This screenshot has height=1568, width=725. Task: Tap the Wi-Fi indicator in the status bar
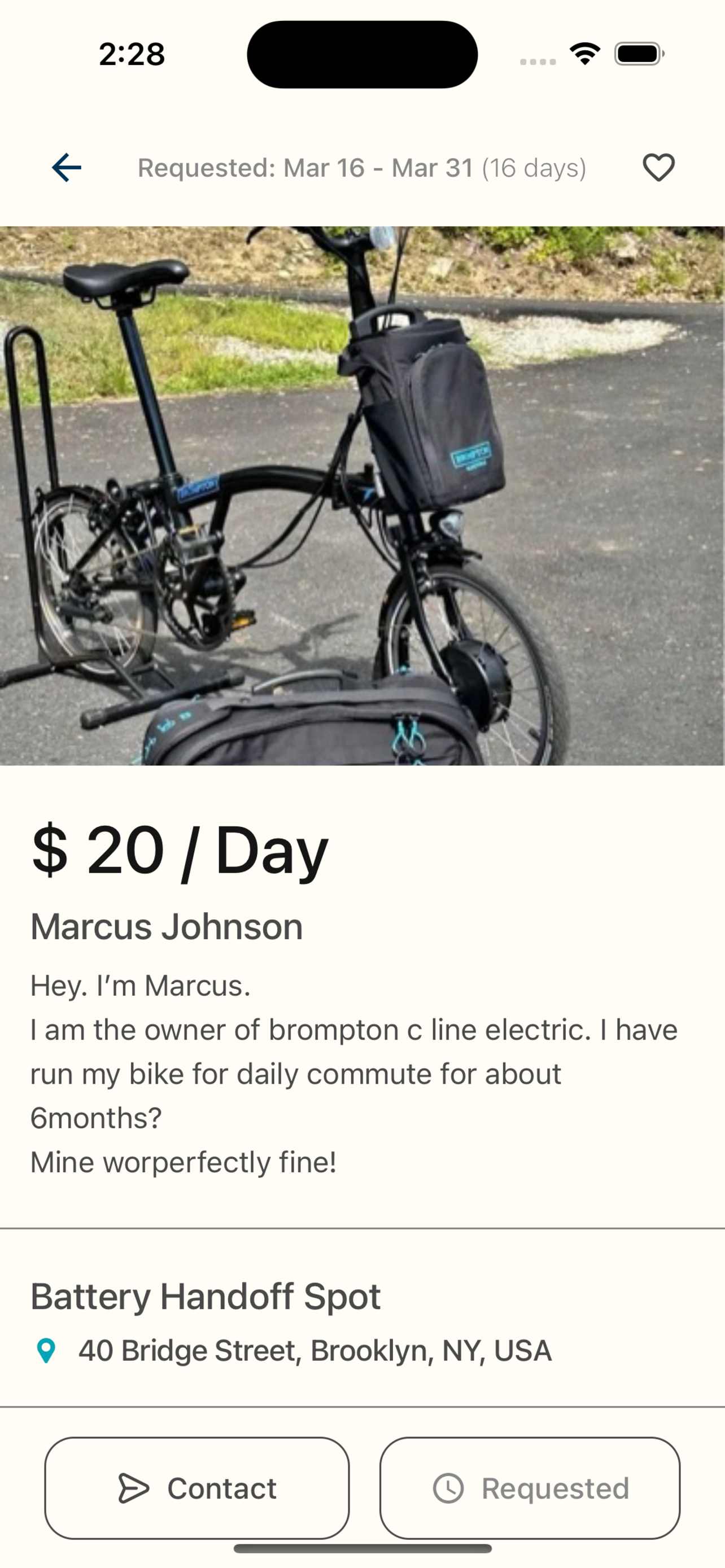pos(586,54)
